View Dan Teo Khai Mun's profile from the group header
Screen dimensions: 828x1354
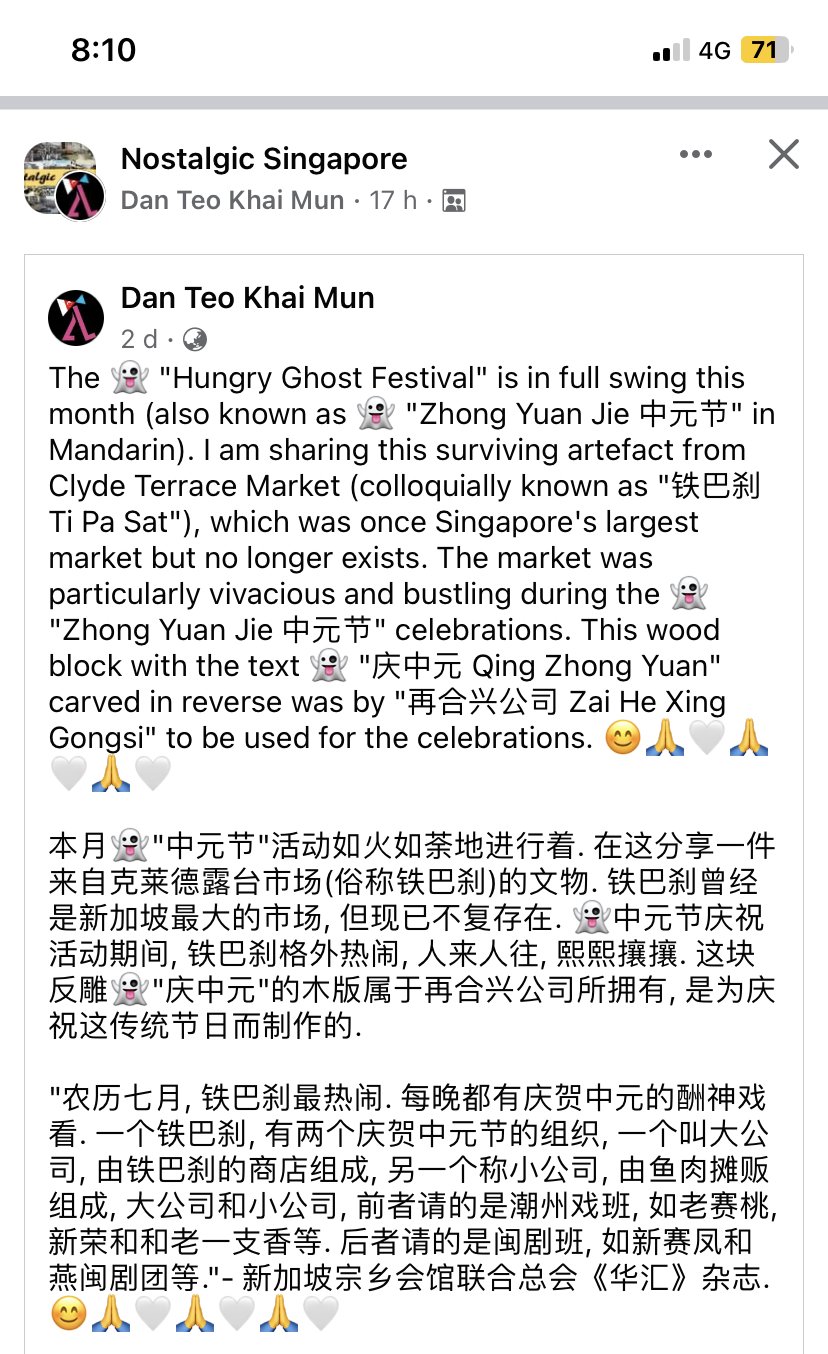pyautogui.click(x=232, y=200)
